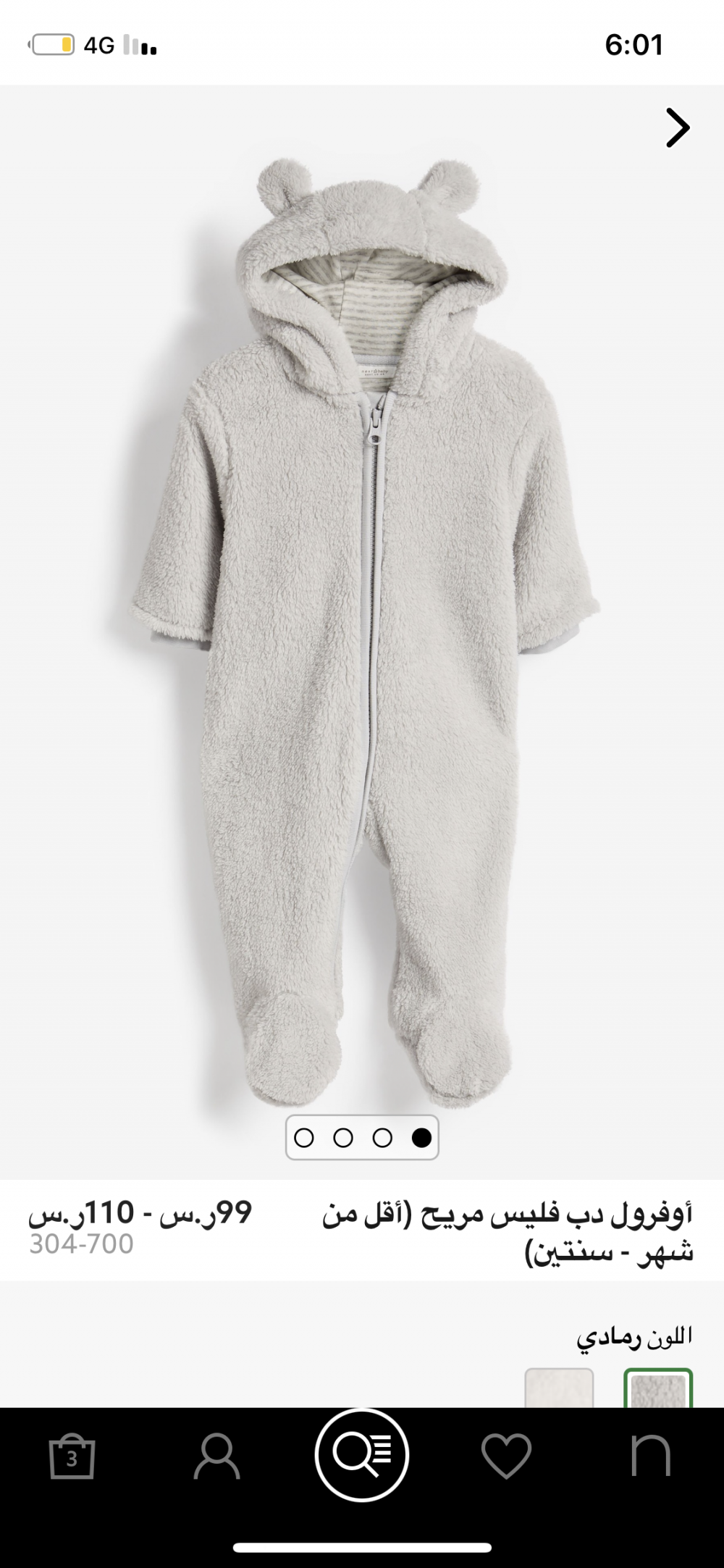Tap the first image page dot
Screen dimensions: 724x1568
coord(304,1138)
